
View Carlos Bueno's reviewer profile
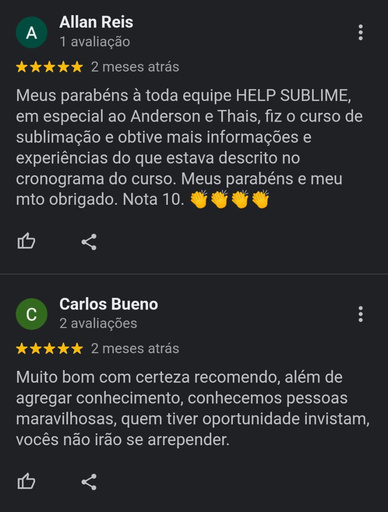109,304
